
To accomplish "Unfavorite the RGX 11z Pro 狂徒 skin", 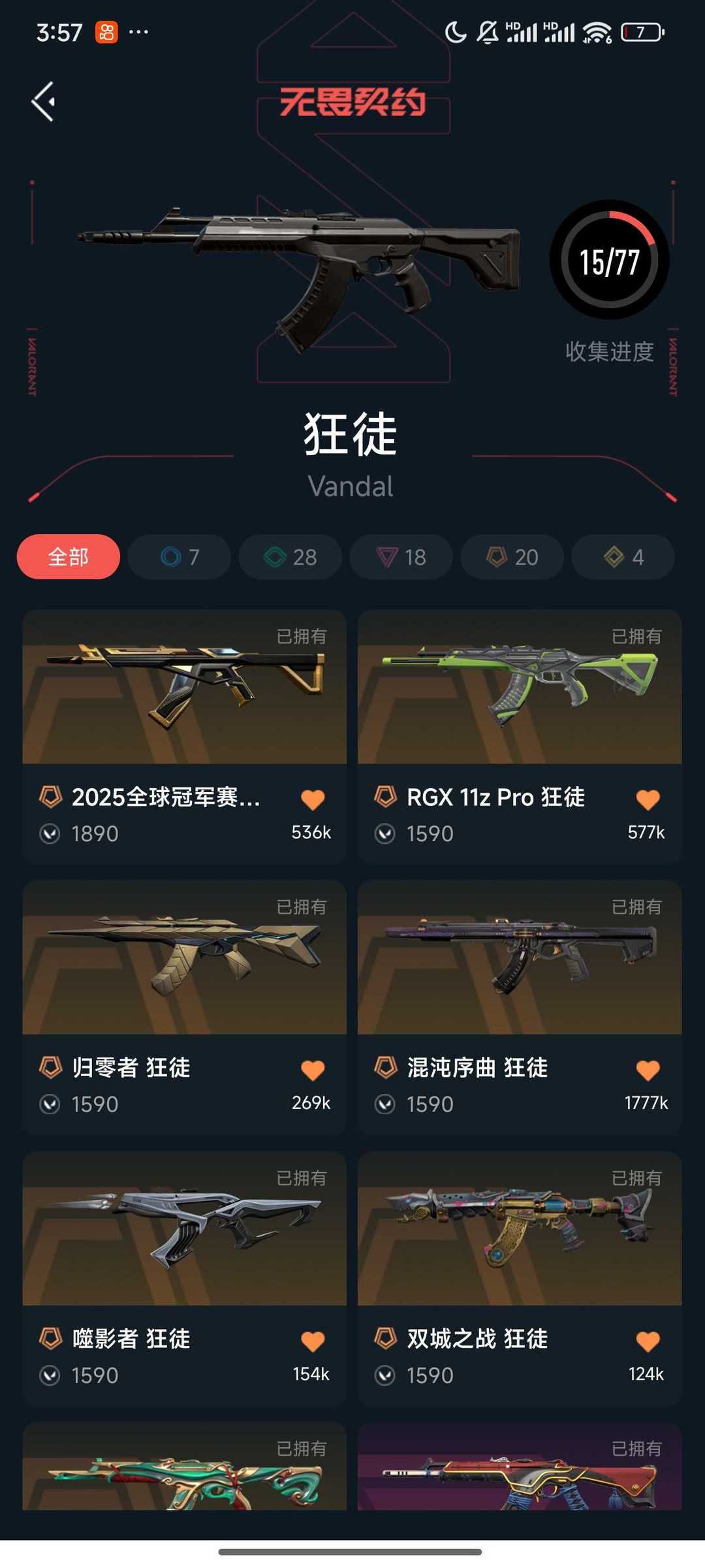I will coord(647,799).
